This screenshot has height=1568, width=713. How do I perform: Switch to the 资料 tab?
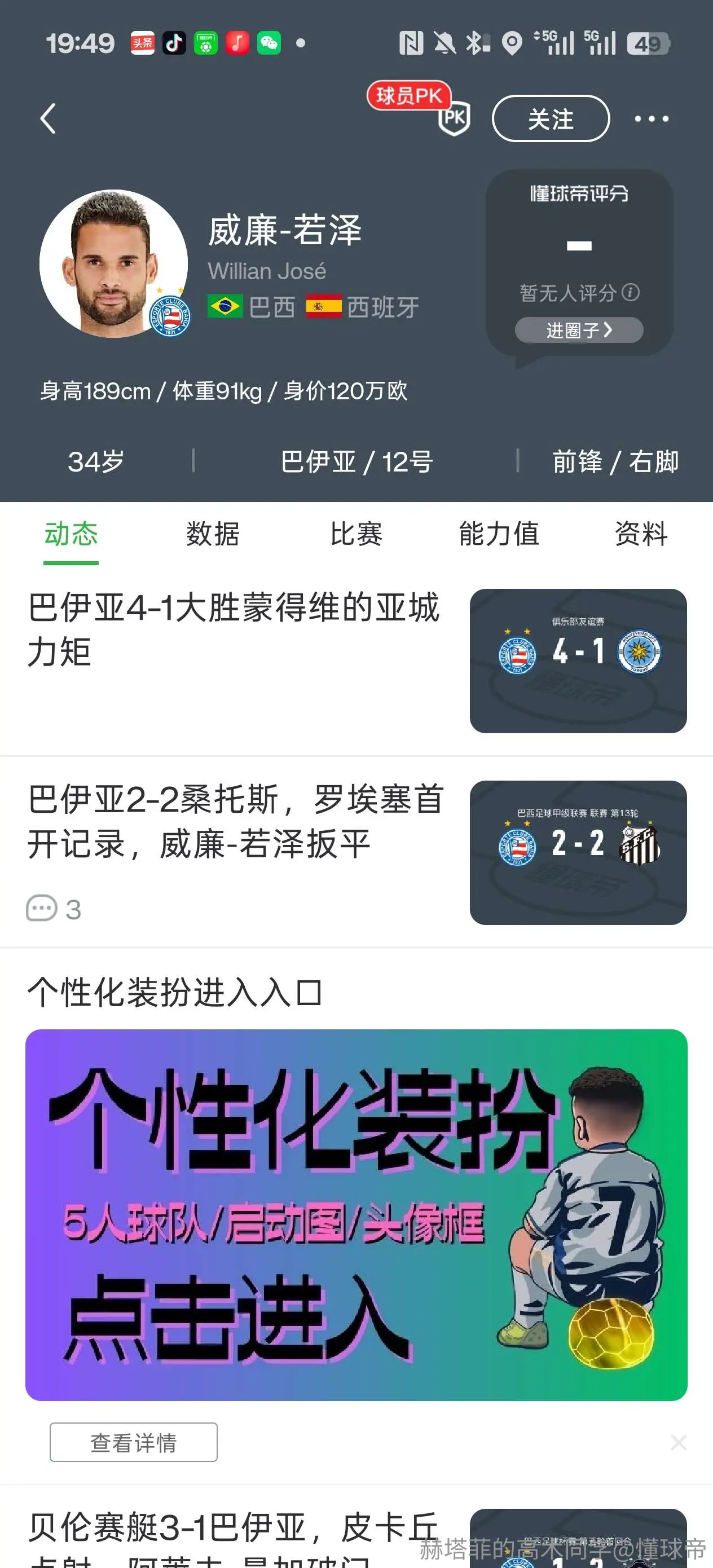[641, 534]
